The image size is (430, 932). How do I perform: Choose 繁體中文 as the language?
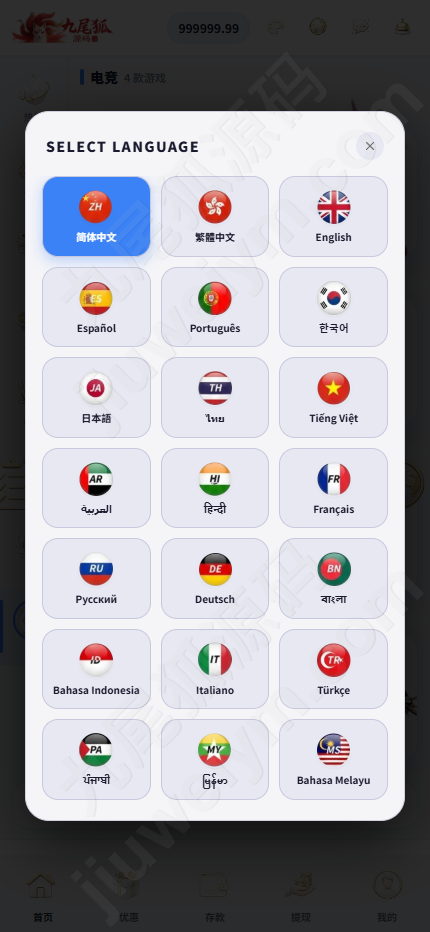click(215, 216)
